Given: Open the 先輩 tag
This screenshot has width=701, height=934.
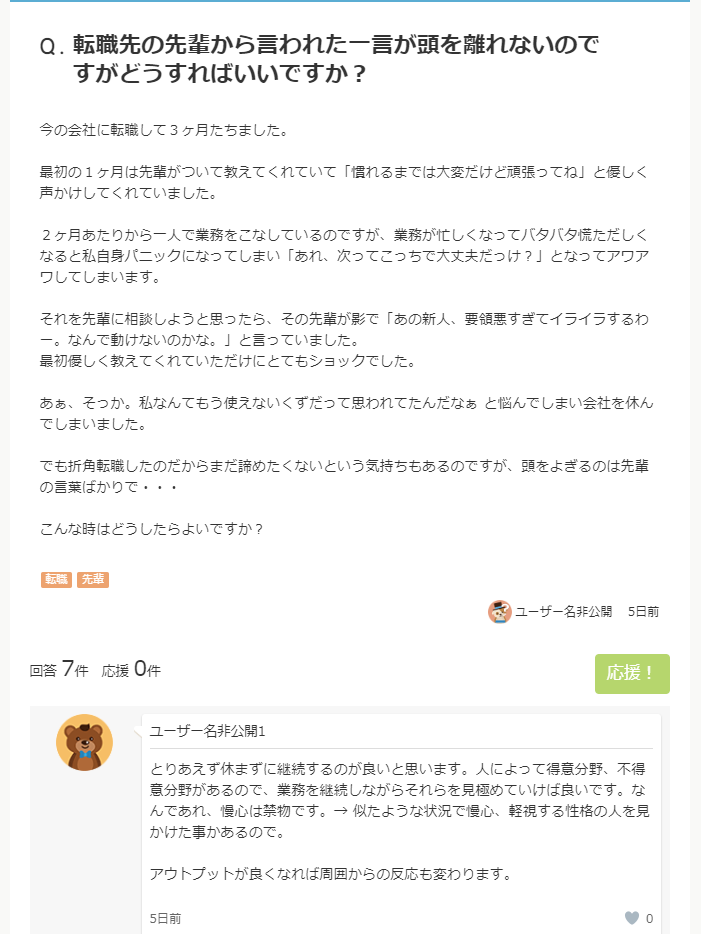Looking at the screenshot, I should 93,579.
